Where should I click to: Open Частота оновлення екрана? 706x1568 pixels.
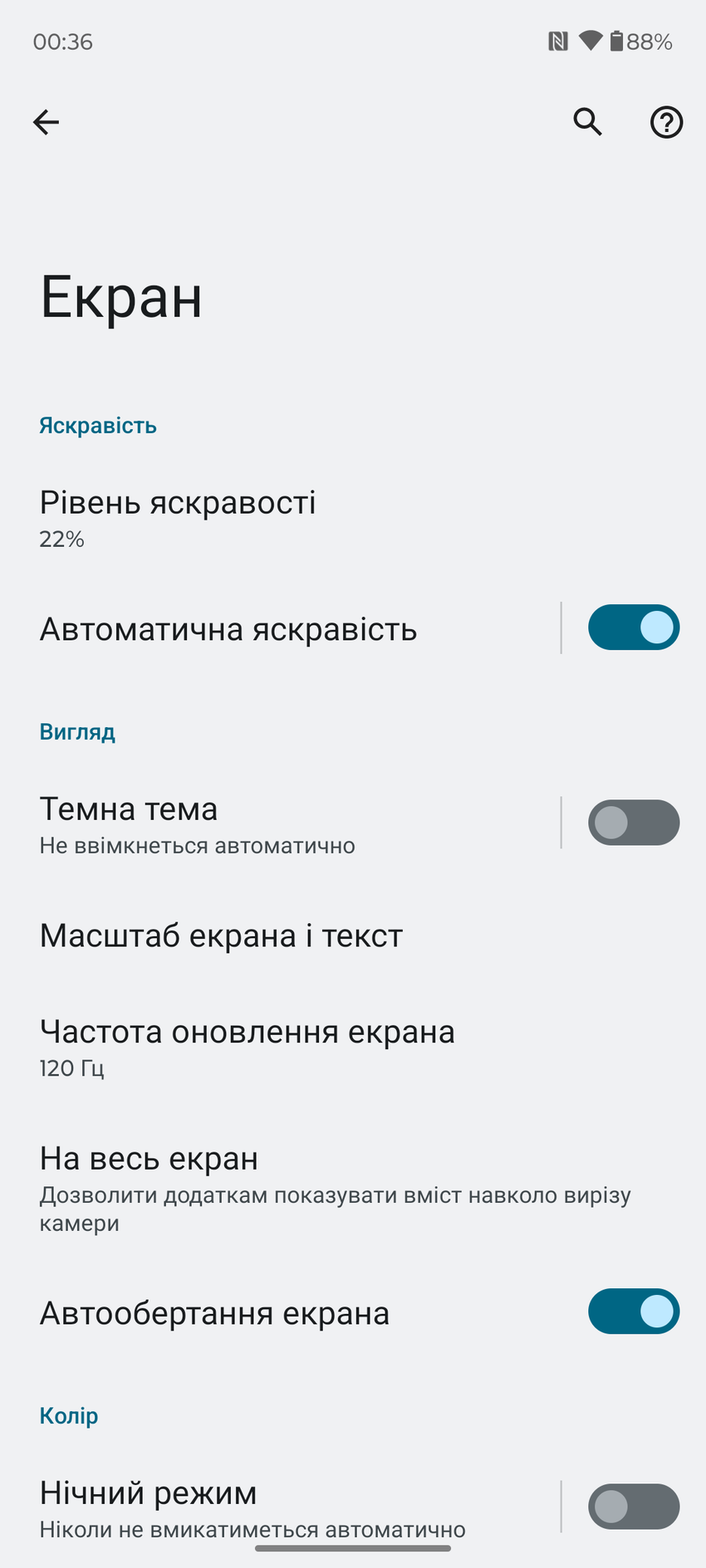pyautogui.click(x=248, y=1048)
